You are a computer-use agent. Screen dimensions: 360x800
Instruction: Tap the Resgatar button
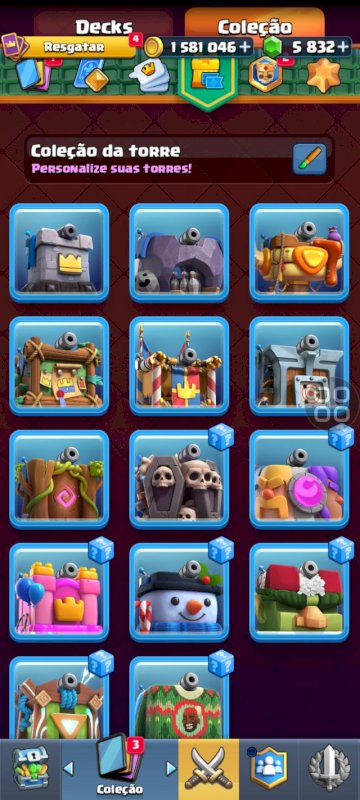74,47
